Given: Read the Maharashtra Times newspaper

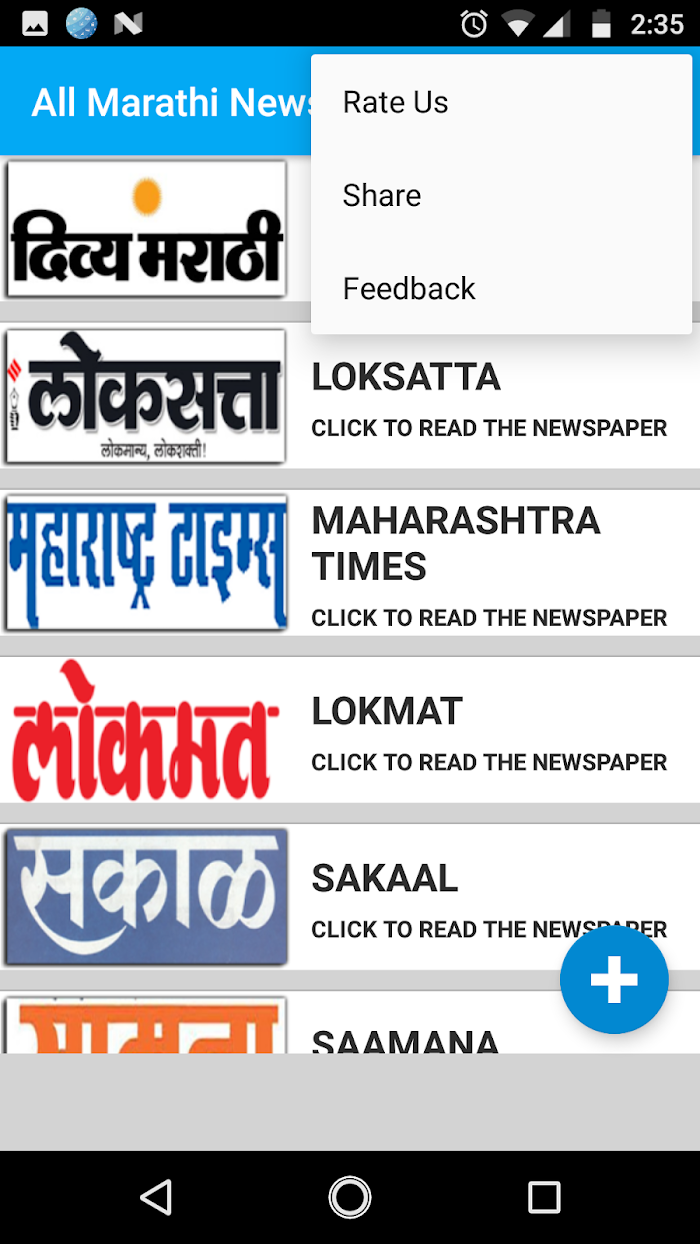Looking at the screenshot, I should coord(350,563).
